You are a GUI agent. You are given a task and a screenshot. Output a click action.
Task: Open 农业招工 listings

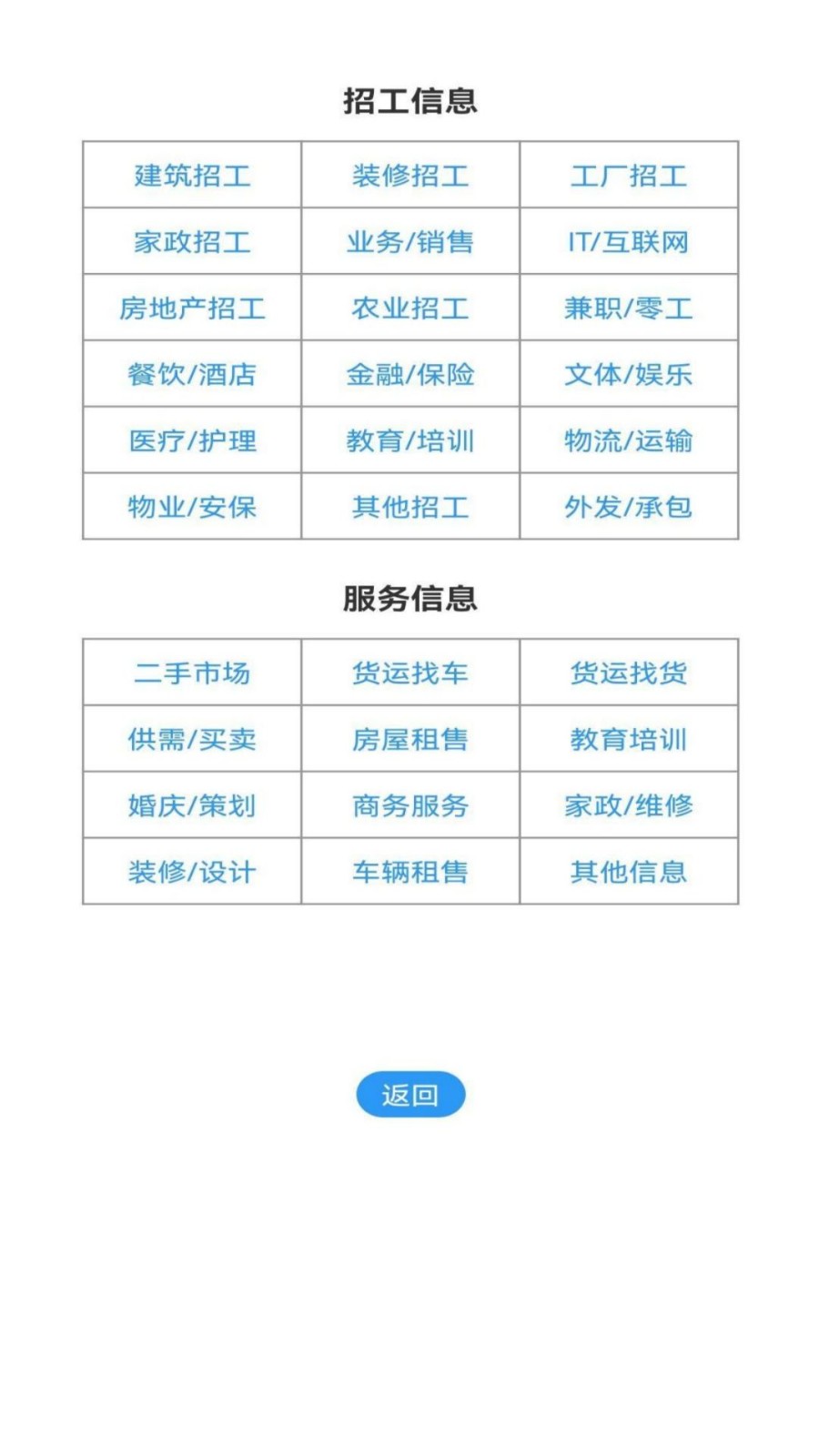point(410,307)
